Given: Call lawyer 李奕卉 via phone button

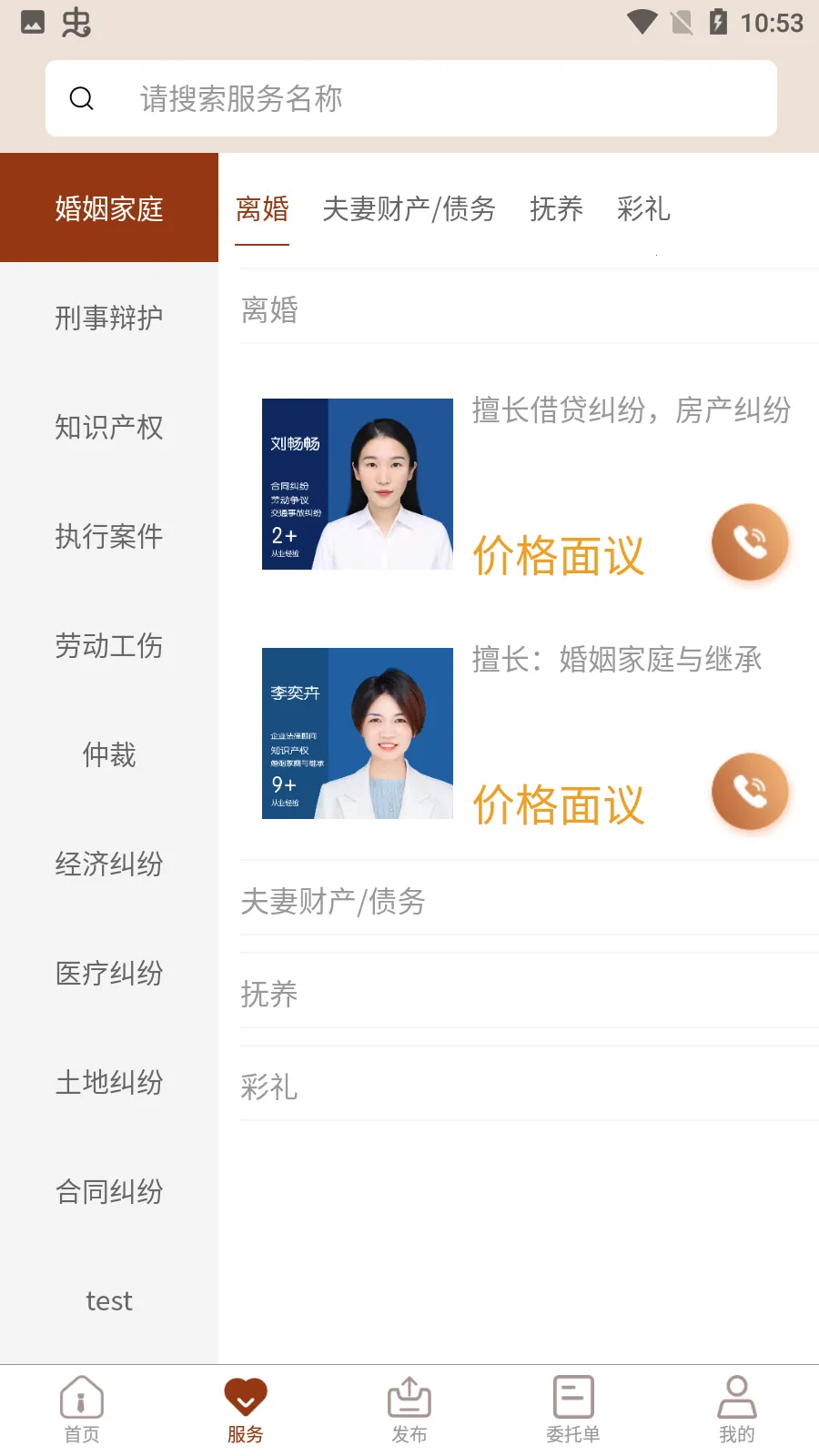Looking at the screenshot, I should click(x=749, y=792).
